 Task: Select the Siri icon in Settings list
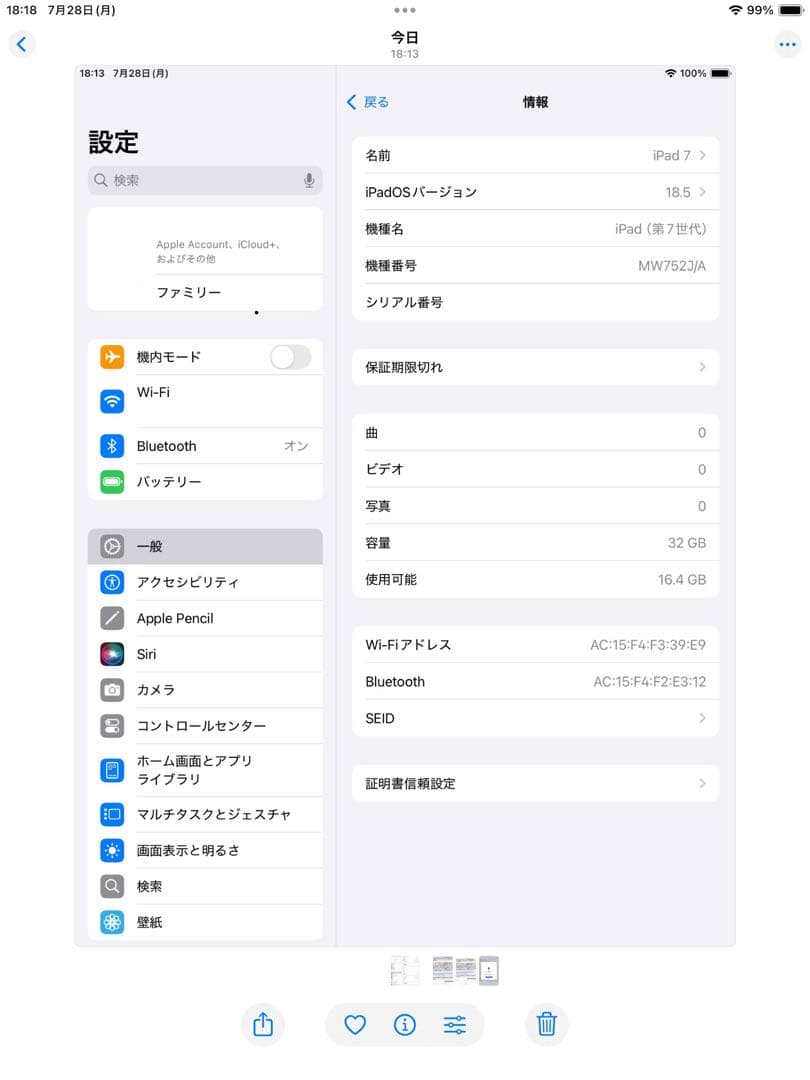[112, 654]
